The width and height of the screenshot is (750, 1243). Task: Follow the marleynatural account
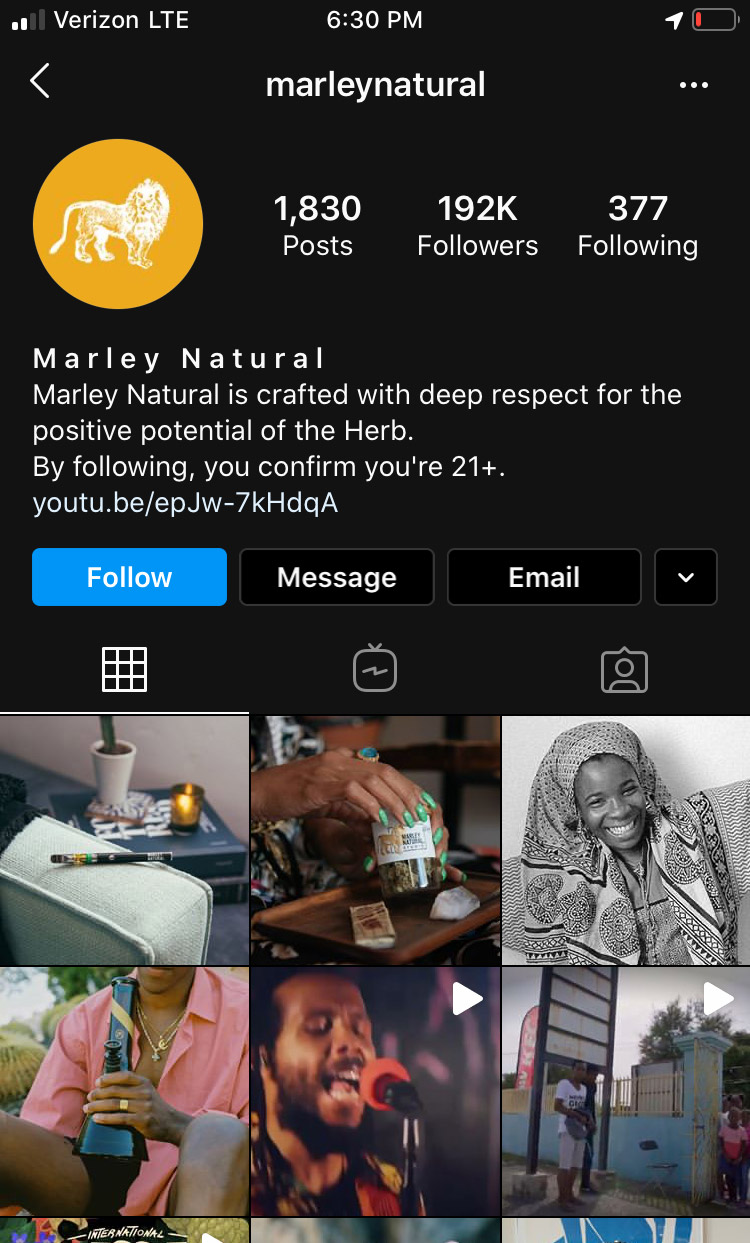tap(129, 577)
